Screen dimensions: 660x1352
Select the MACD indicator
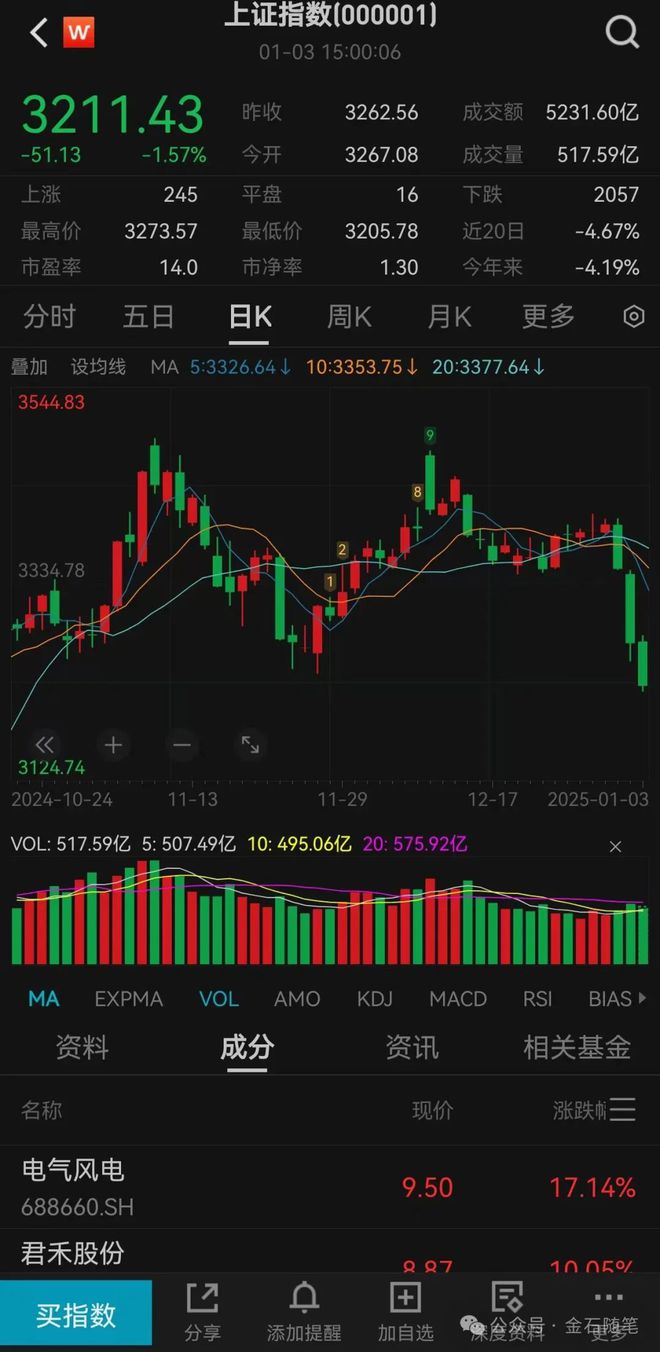pos(458,999)
